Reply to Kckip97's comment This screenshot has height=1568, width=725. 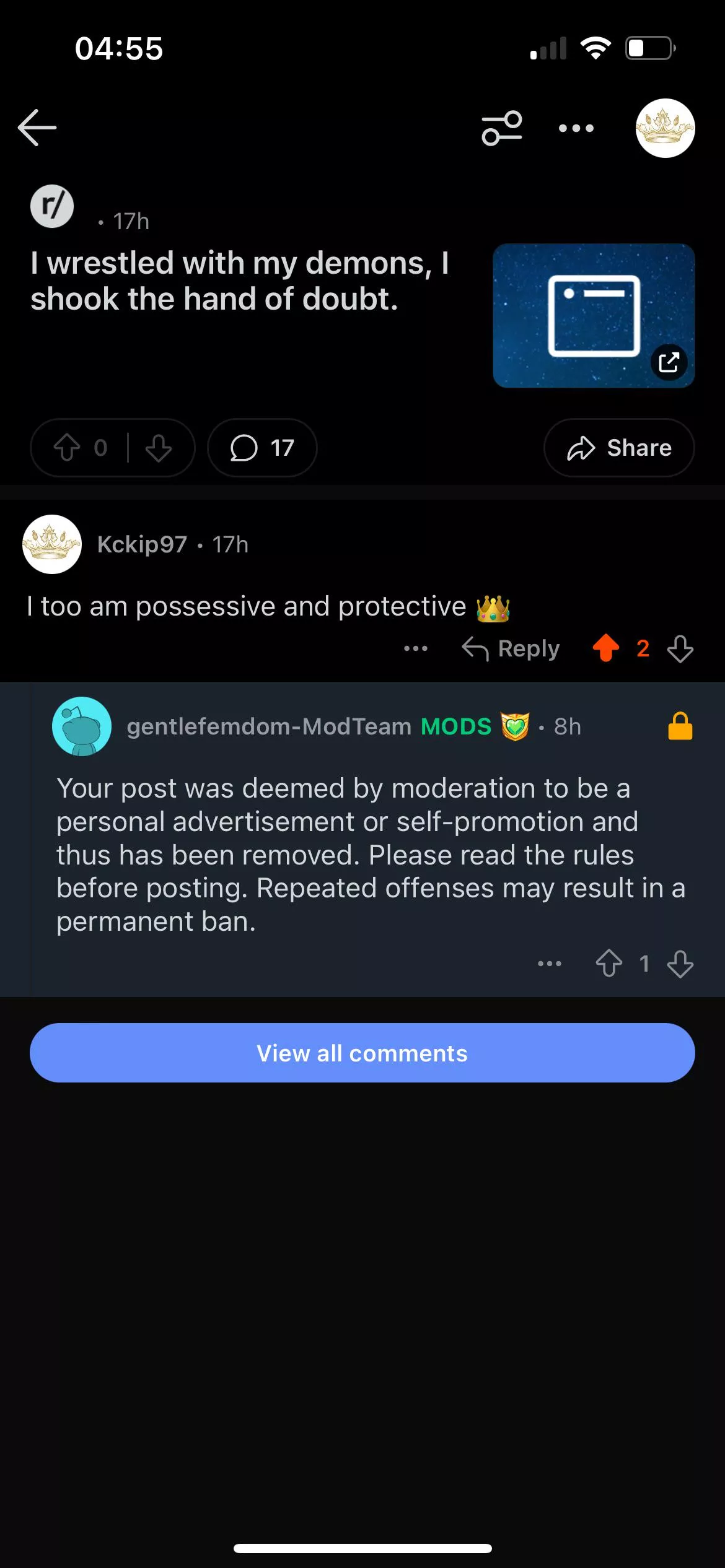[511, 648]
